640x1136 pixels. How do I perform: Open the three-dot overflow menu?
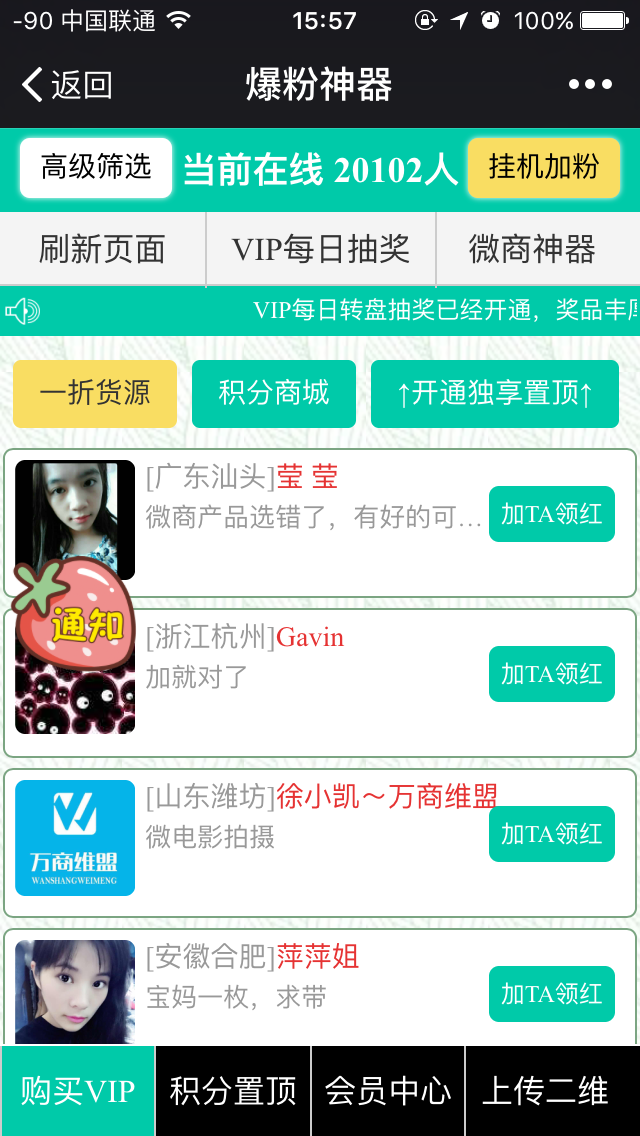(590, 85)
